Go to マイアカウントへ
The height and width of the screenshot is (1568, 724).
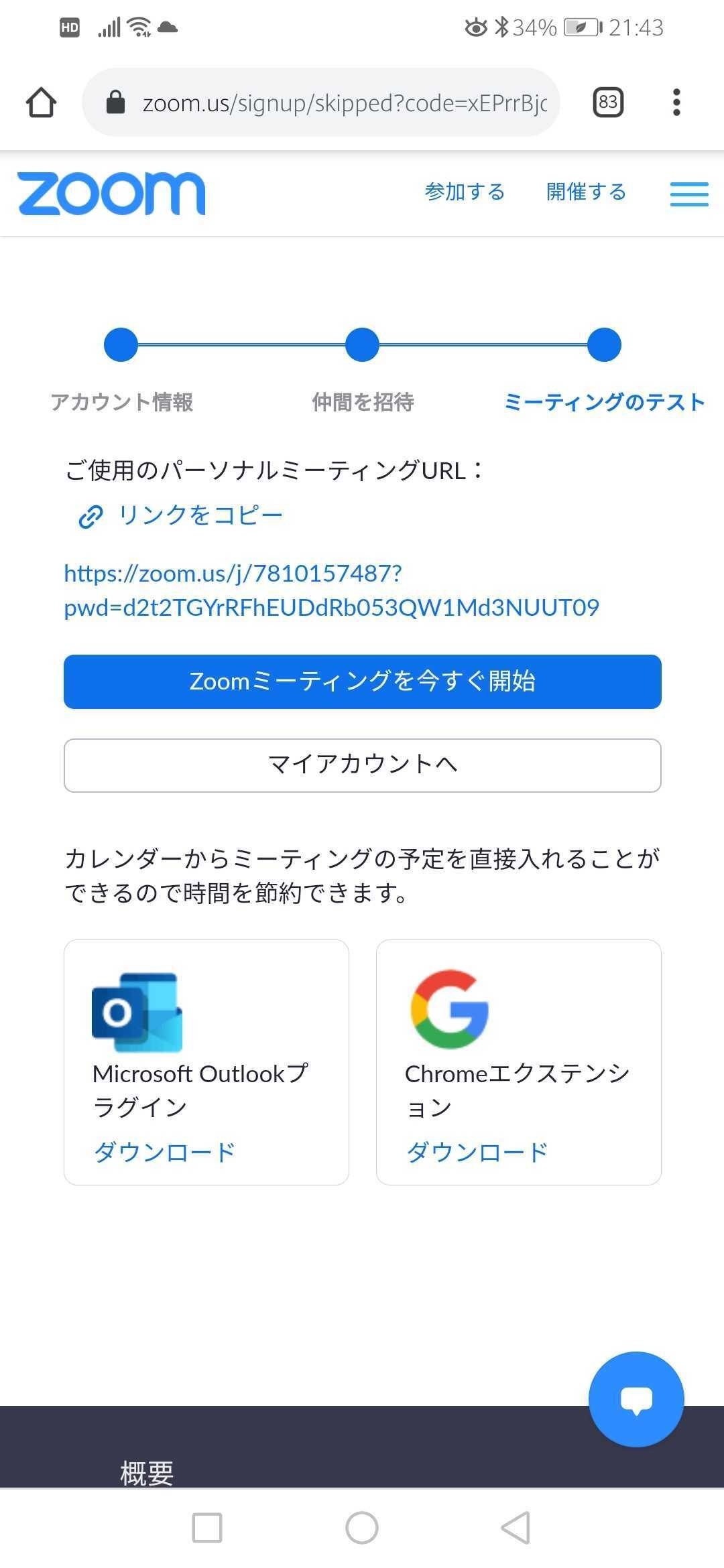363,765
